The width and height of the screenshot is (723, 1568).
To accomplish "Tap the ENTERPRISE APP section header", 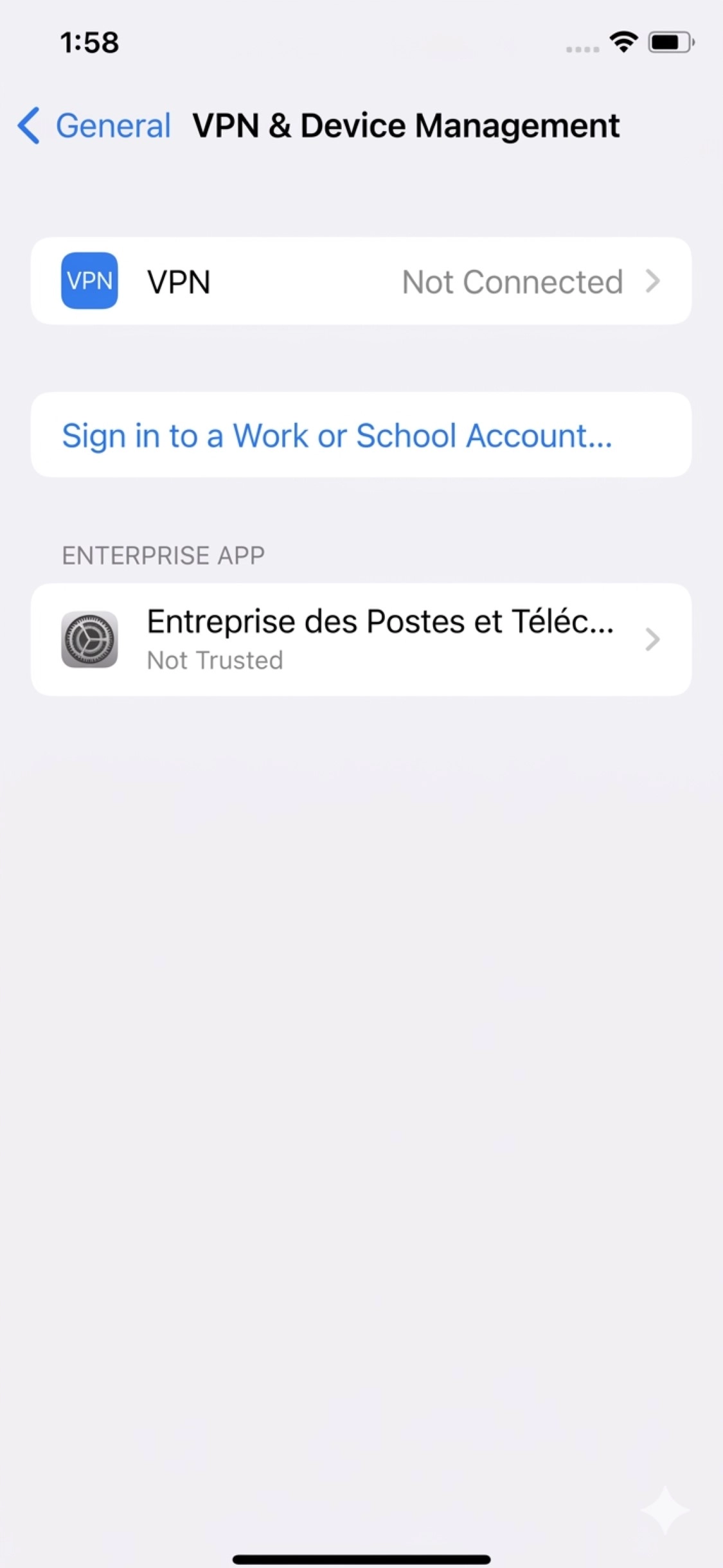I will coord(163,555).
